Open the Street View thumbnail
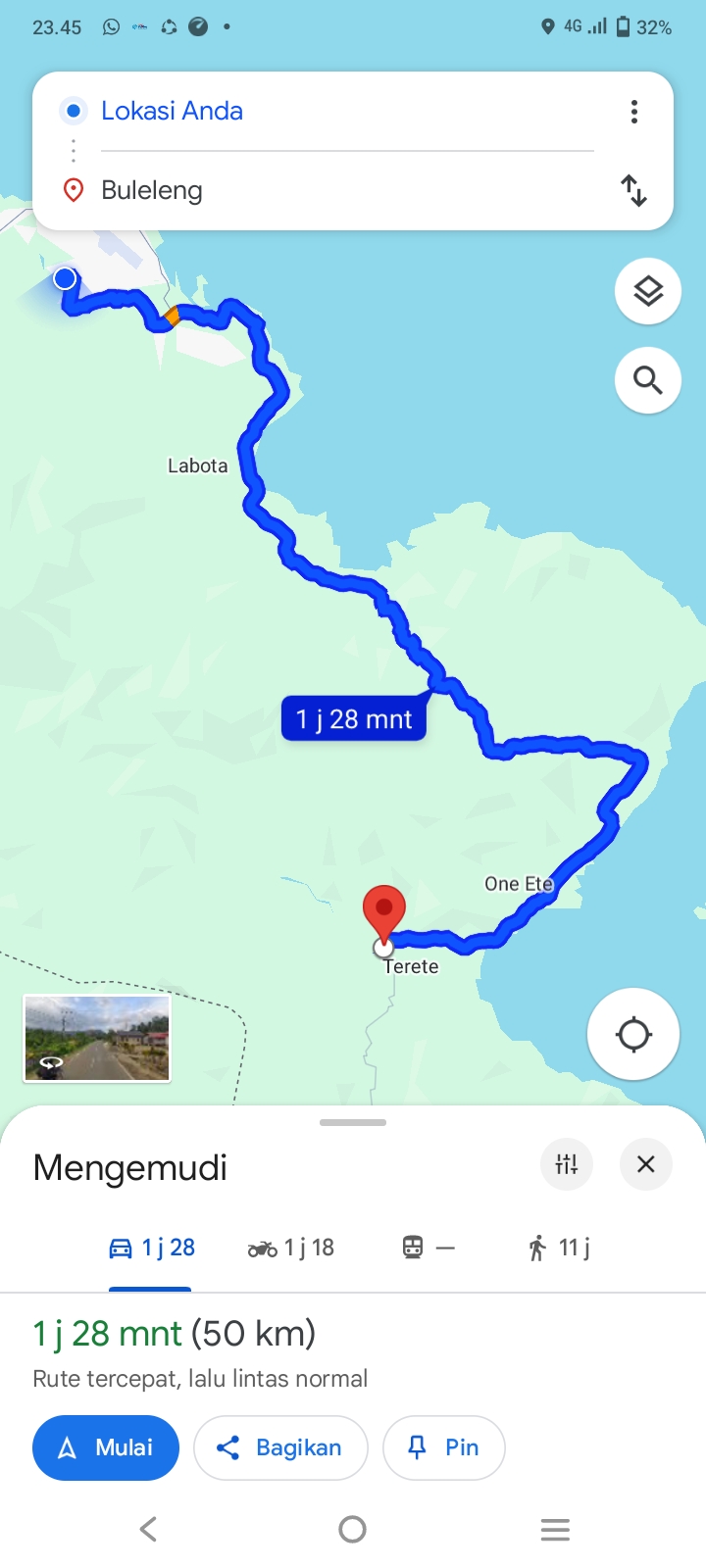This screenshot has width=706, height=1568. (x=97, y=1038)
